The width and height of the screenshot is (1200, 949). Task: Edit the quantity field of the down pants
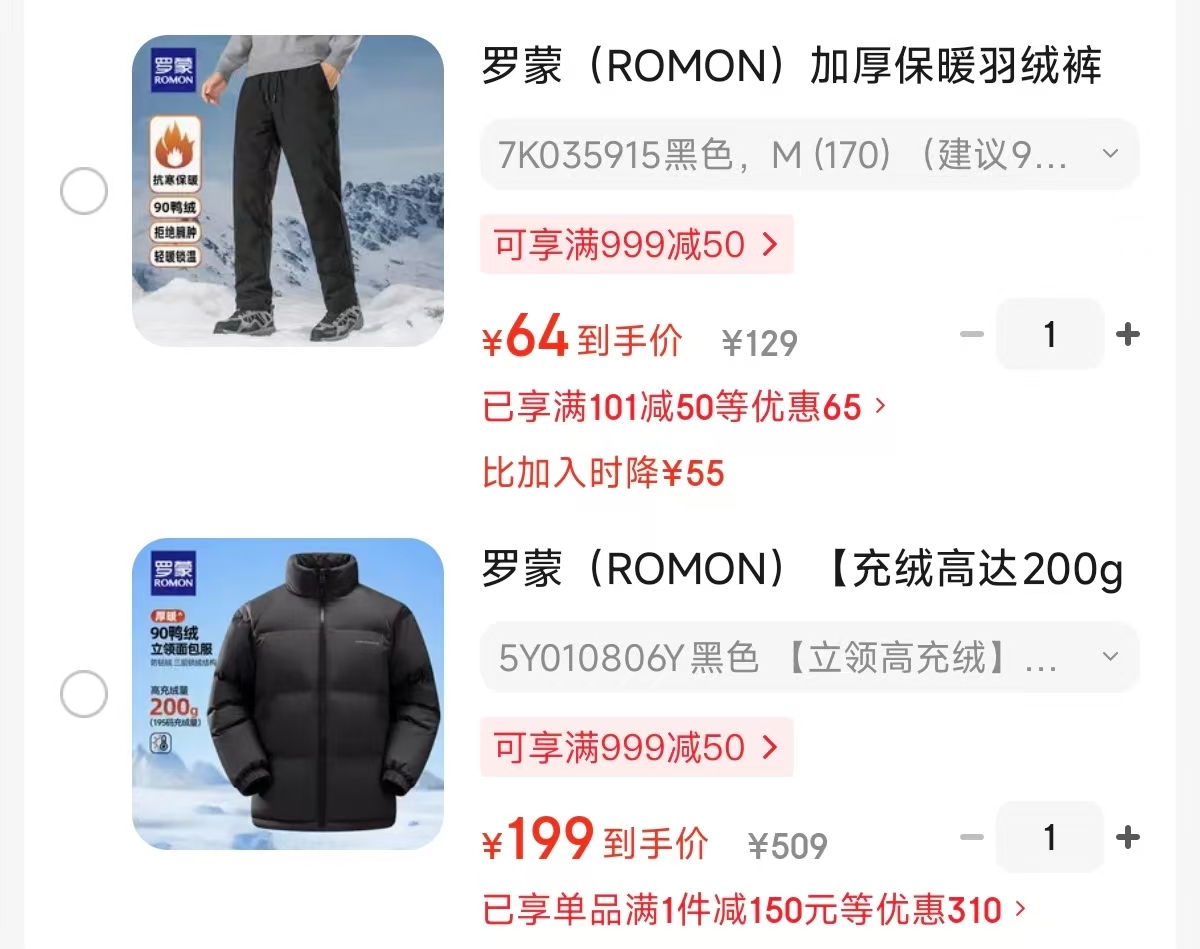coord(1050,335)
